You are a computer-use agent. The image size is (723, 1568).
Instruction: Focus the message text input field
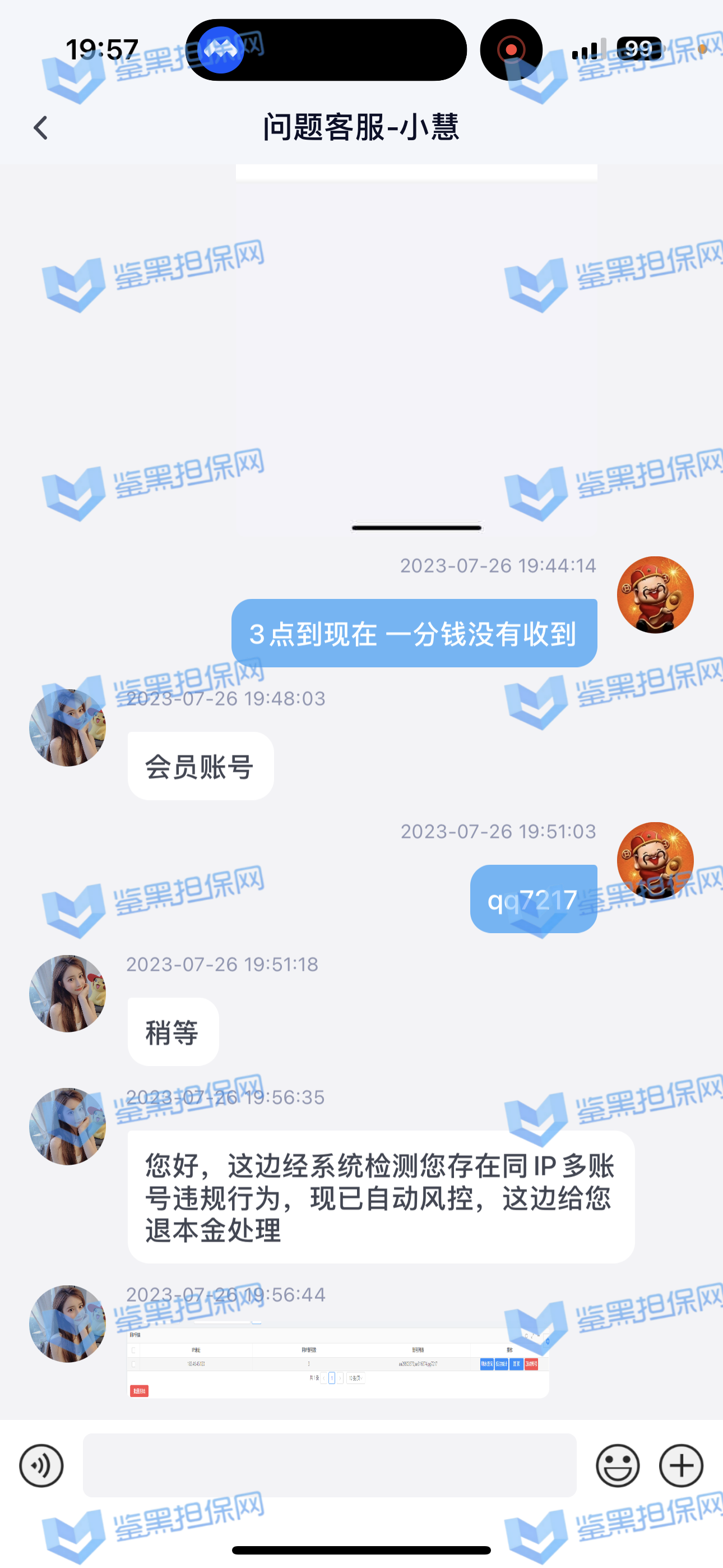tap(329, 1466)
